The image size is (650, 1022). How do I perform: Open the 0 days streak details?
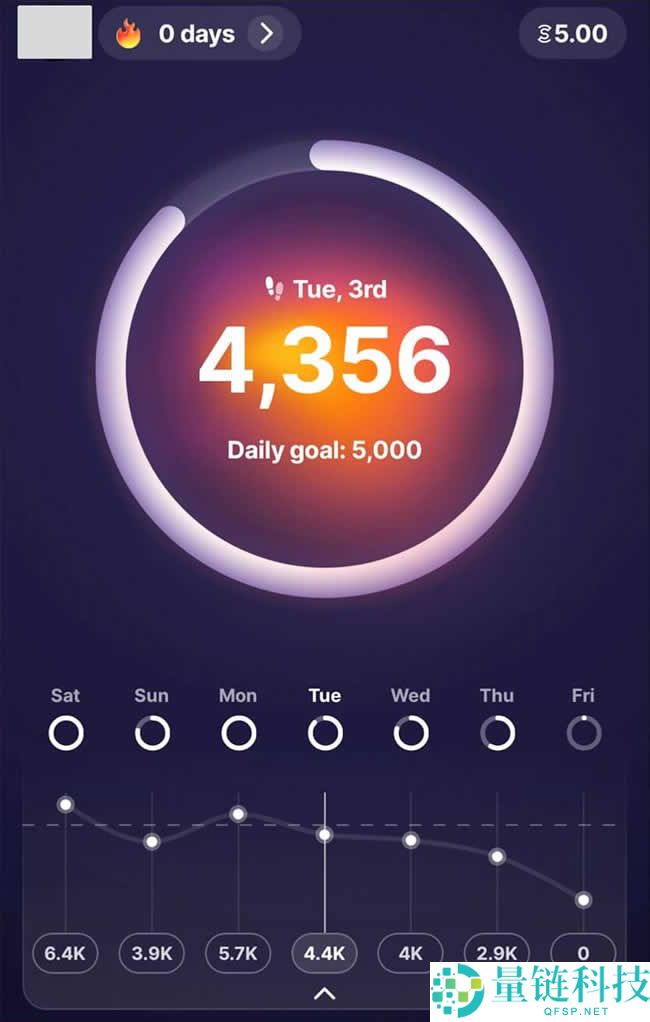pyautogui.click(x=200, y=34)
